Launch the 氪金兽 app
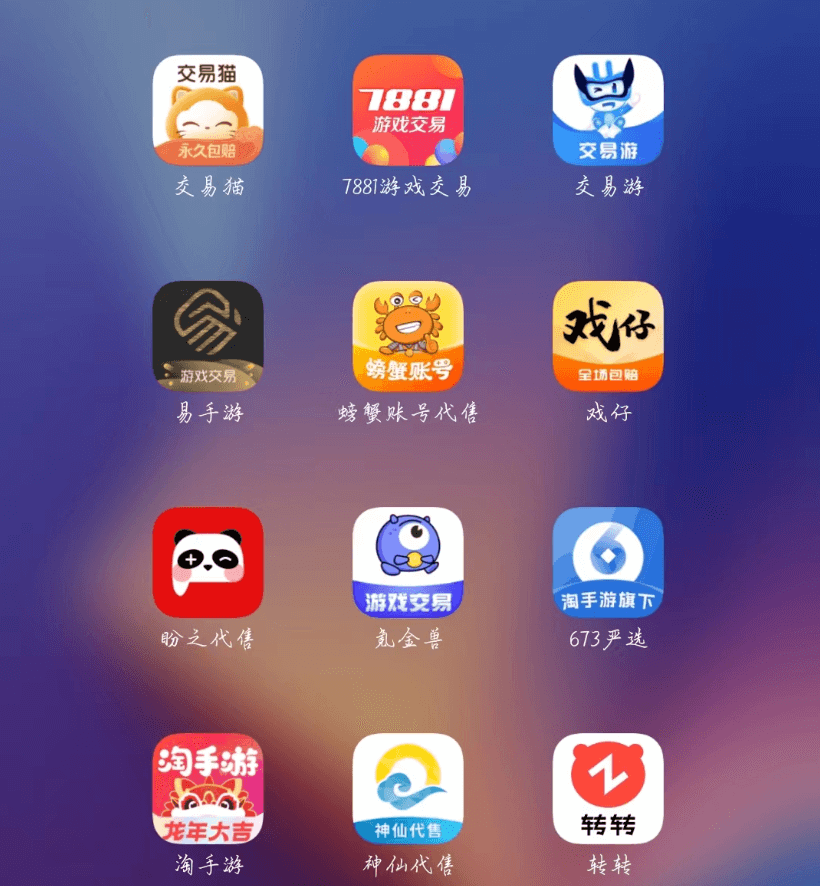The width and height of the screenshot is (820, 886). point(408,562)
